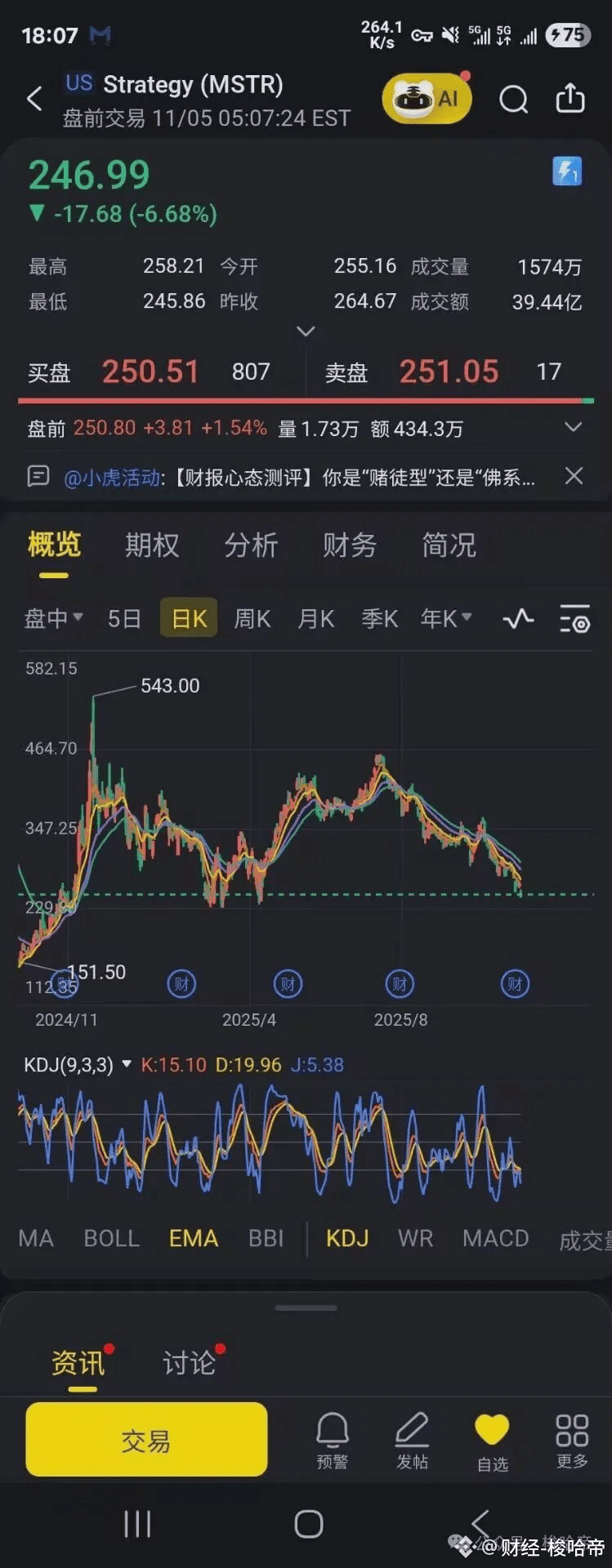612x1568 pixels.
Task: Click the buy-sell ratio strength bar
Action: 306,401
